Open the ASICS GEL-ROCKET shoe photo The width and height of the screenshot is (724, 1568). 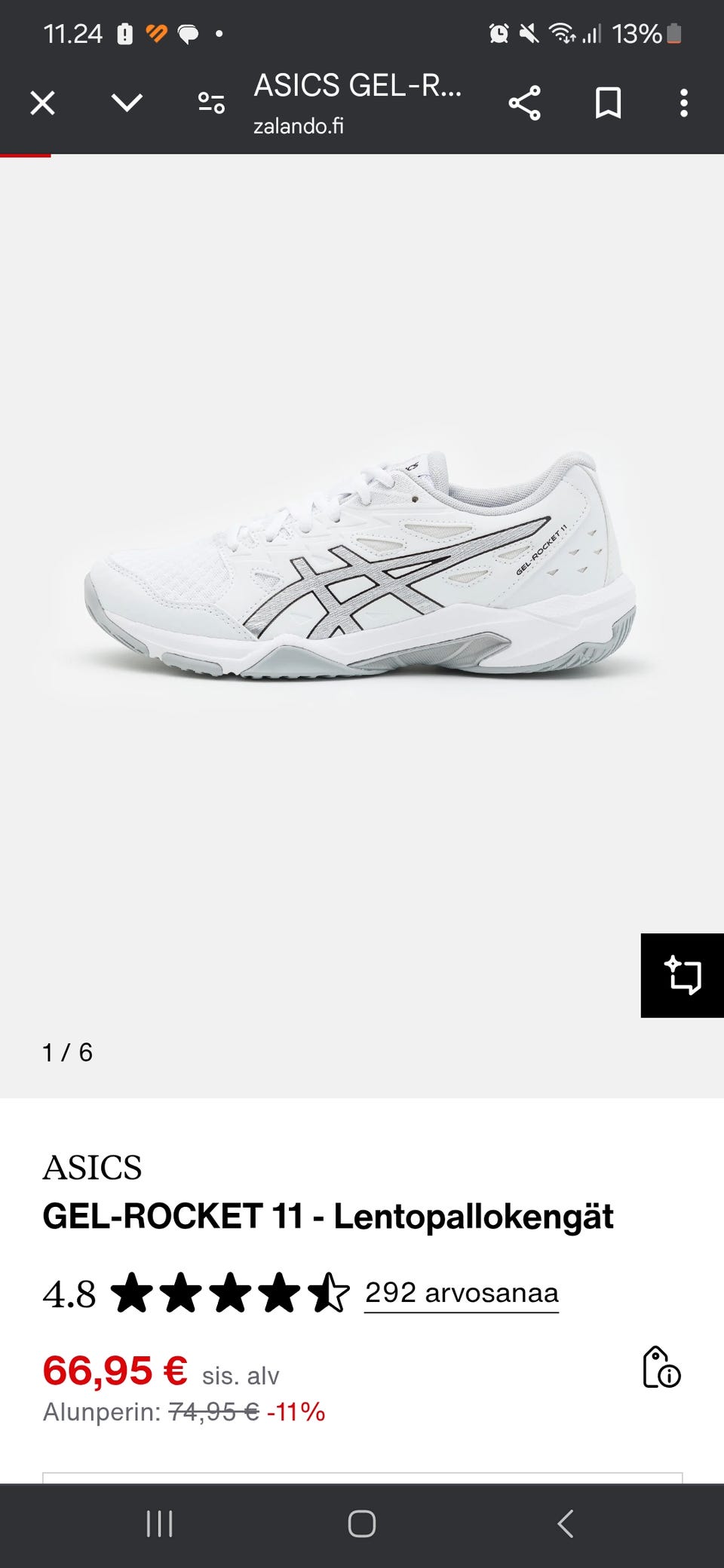click(360, 565)
